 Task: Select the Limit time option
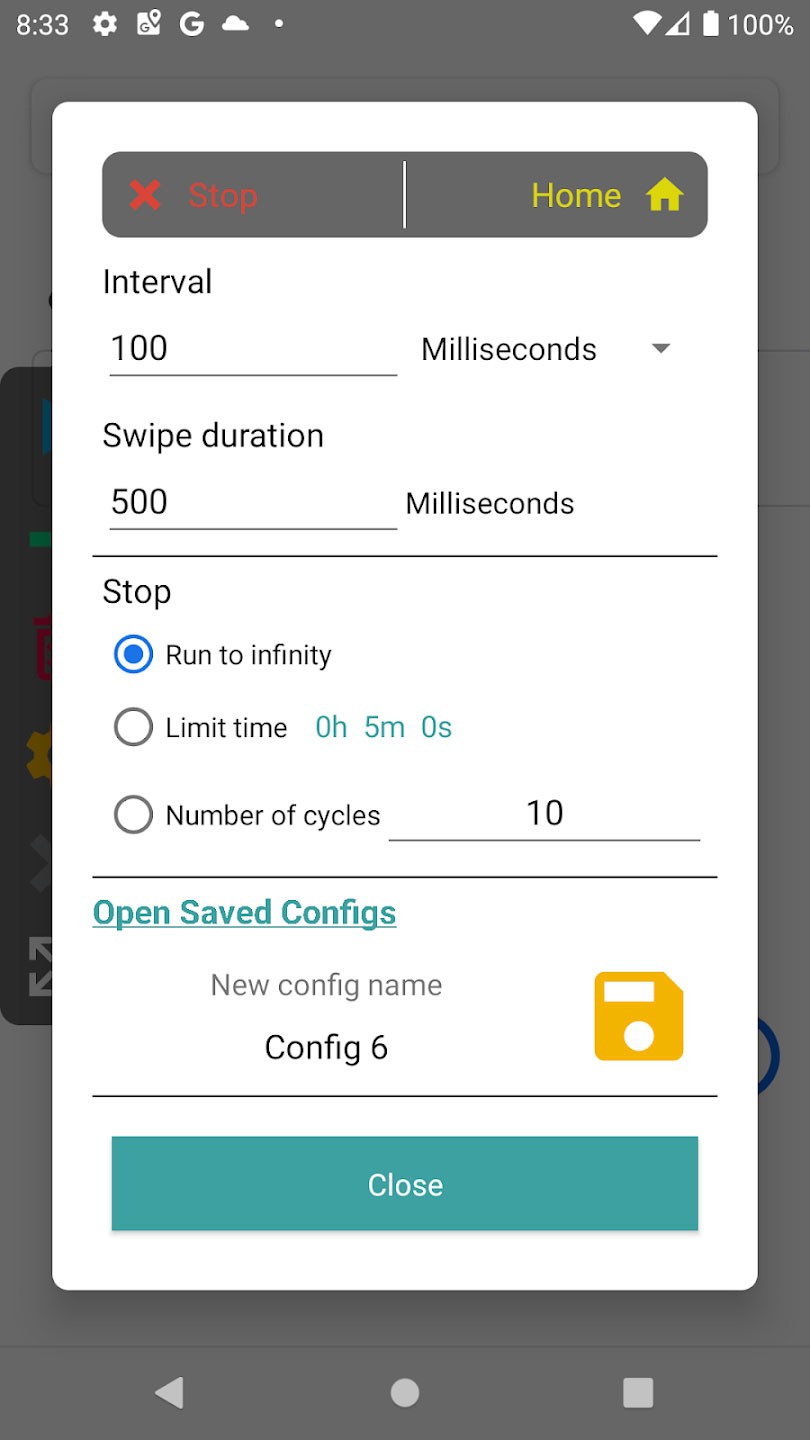click(134, 727)
